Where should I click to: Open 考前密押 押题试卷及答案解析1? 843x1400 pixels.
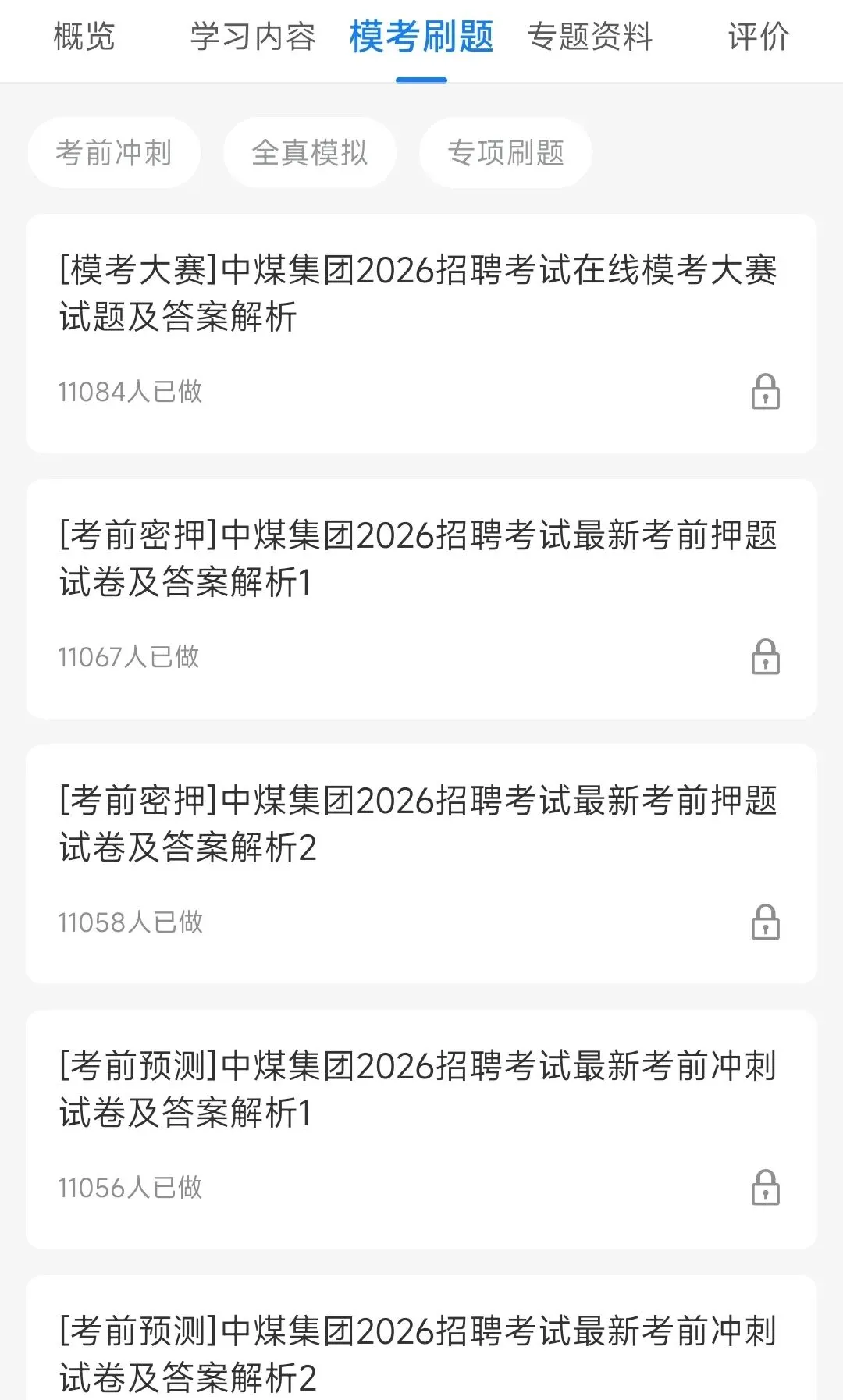coord(420,559)
